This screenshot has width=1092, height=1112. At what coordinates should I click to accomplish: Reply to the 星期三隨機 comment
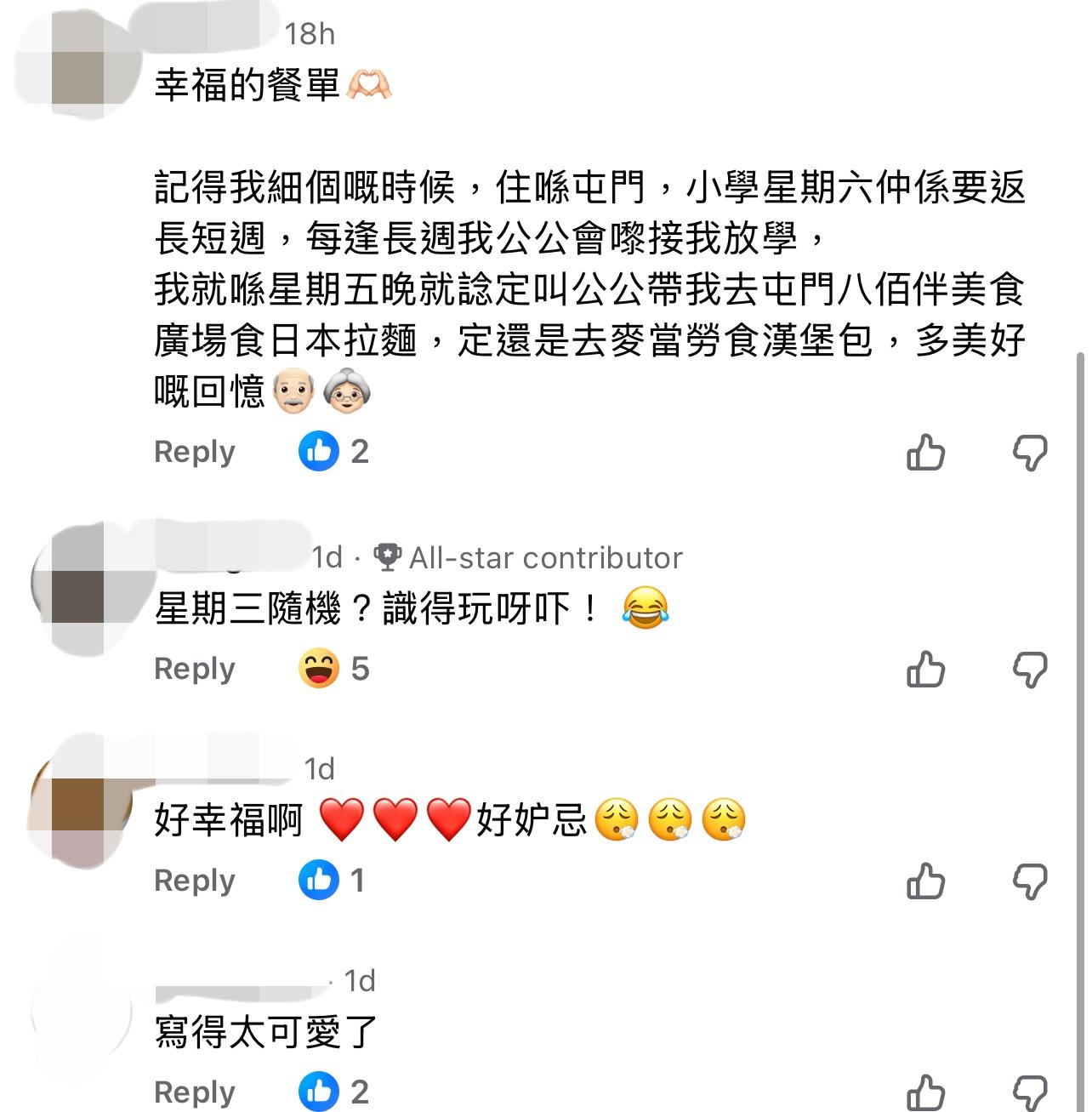(x=194, y=669)
